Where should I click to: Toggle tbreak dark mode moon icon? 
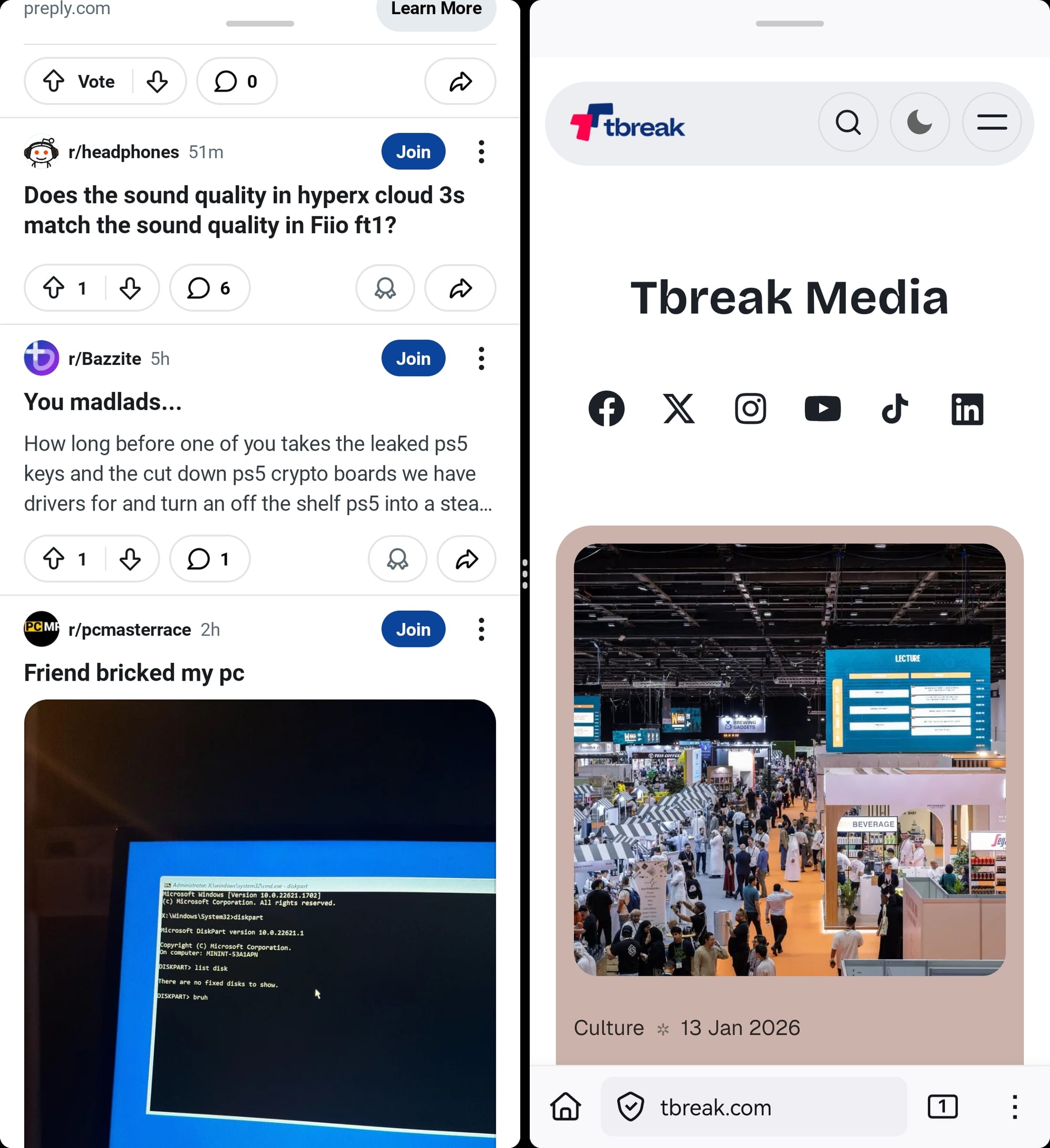click(919, 122)
